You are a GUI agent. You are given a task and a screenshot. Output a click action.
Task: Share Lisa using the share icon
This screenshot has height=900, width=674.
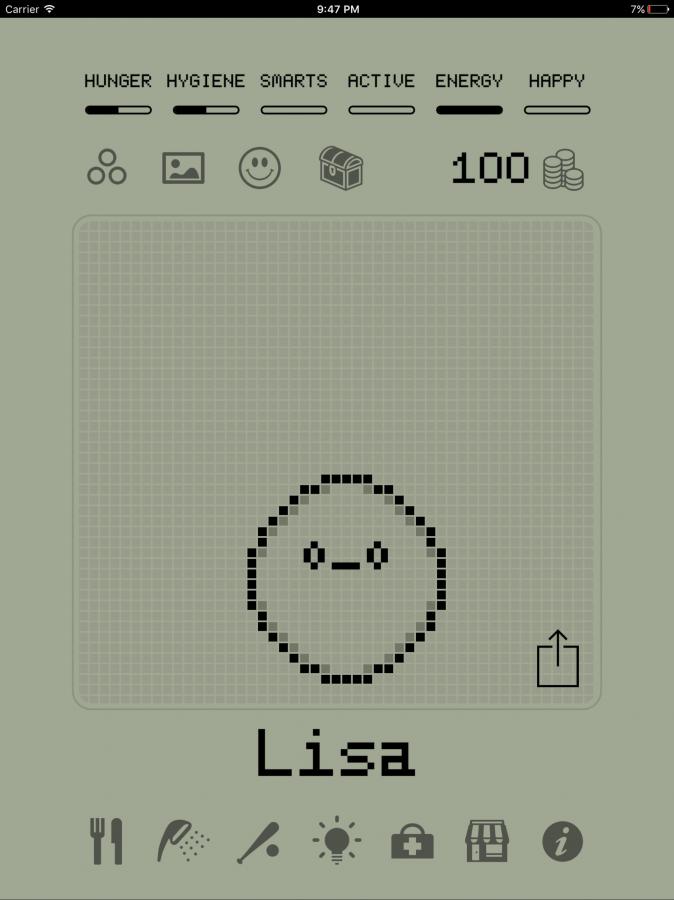(x=558, y=659)
